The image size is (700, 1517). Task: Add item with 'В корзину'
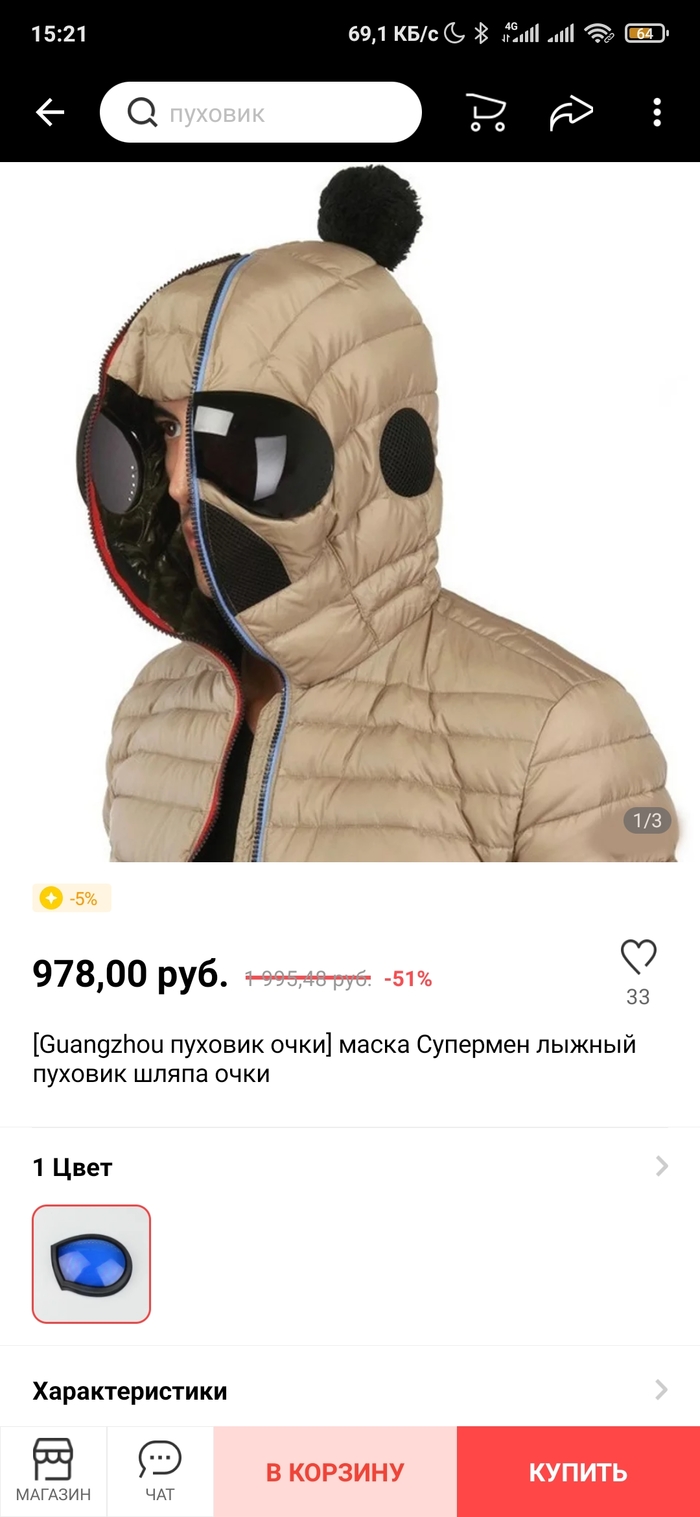[335, 1472]
